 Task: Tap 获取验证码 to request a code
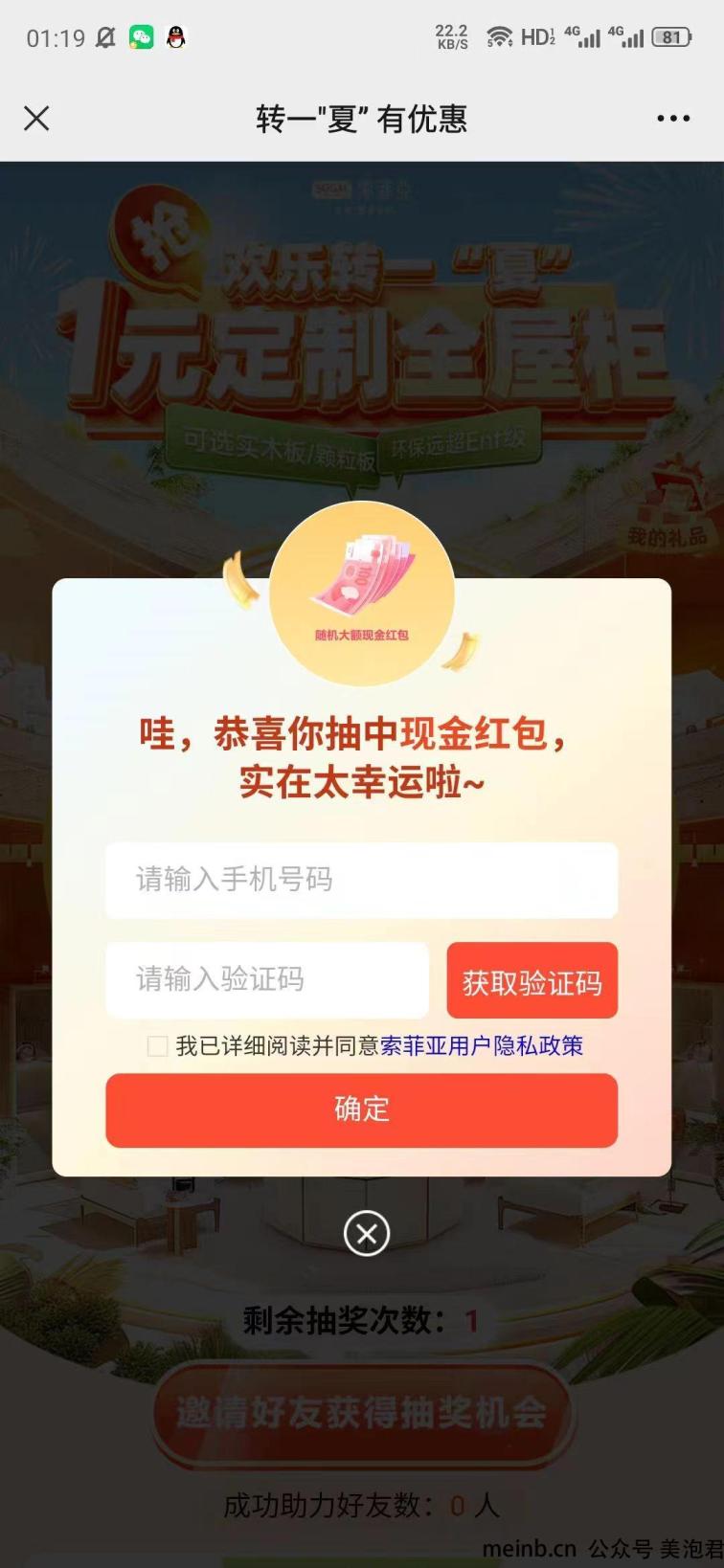point(532,981)
